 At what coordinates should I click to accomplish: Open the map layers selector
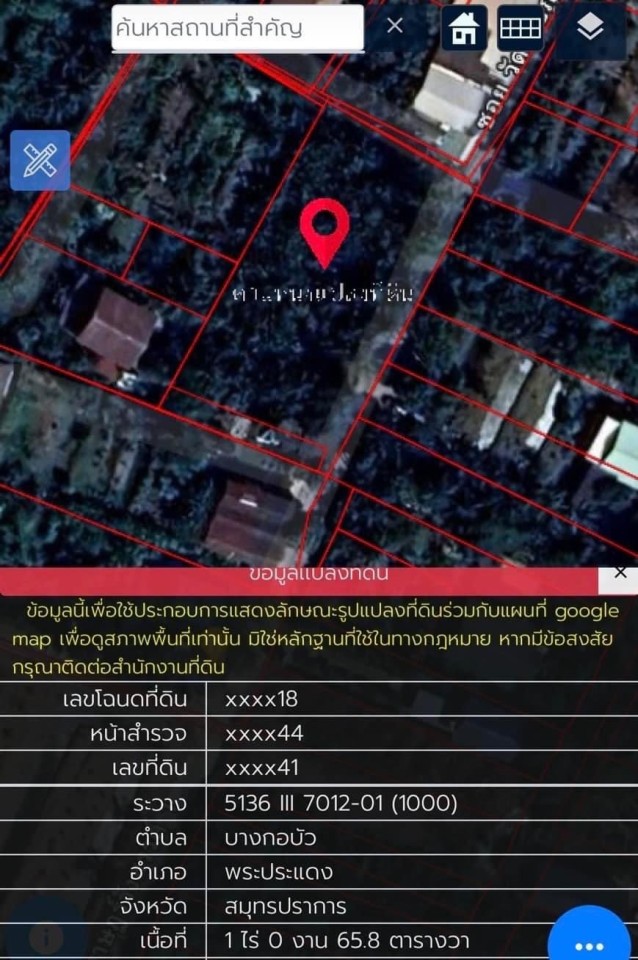pyautogui.click(x=591, y=28)
